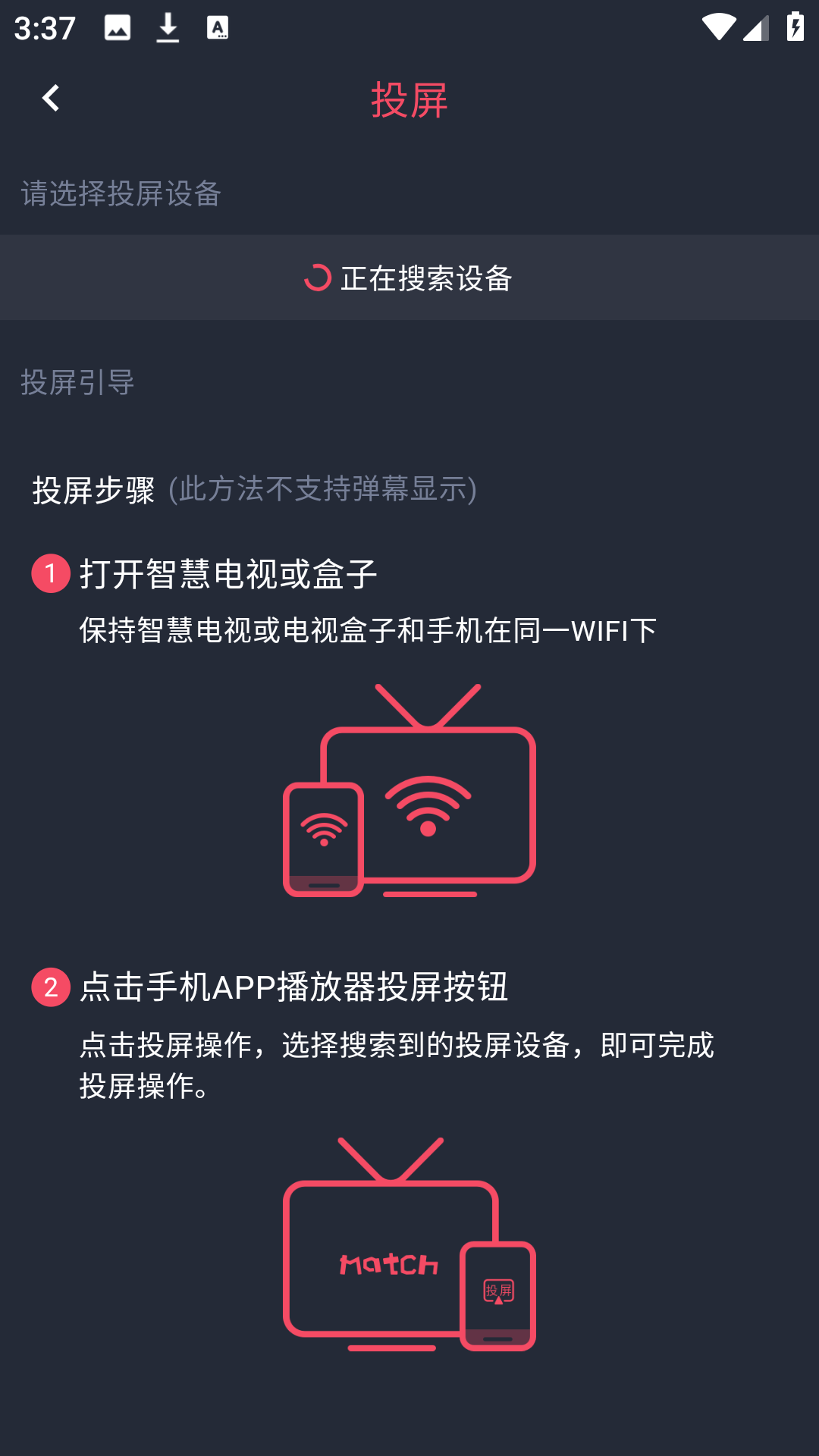
Task: Go back from the 投屏 screen
Action: point(51,99)
